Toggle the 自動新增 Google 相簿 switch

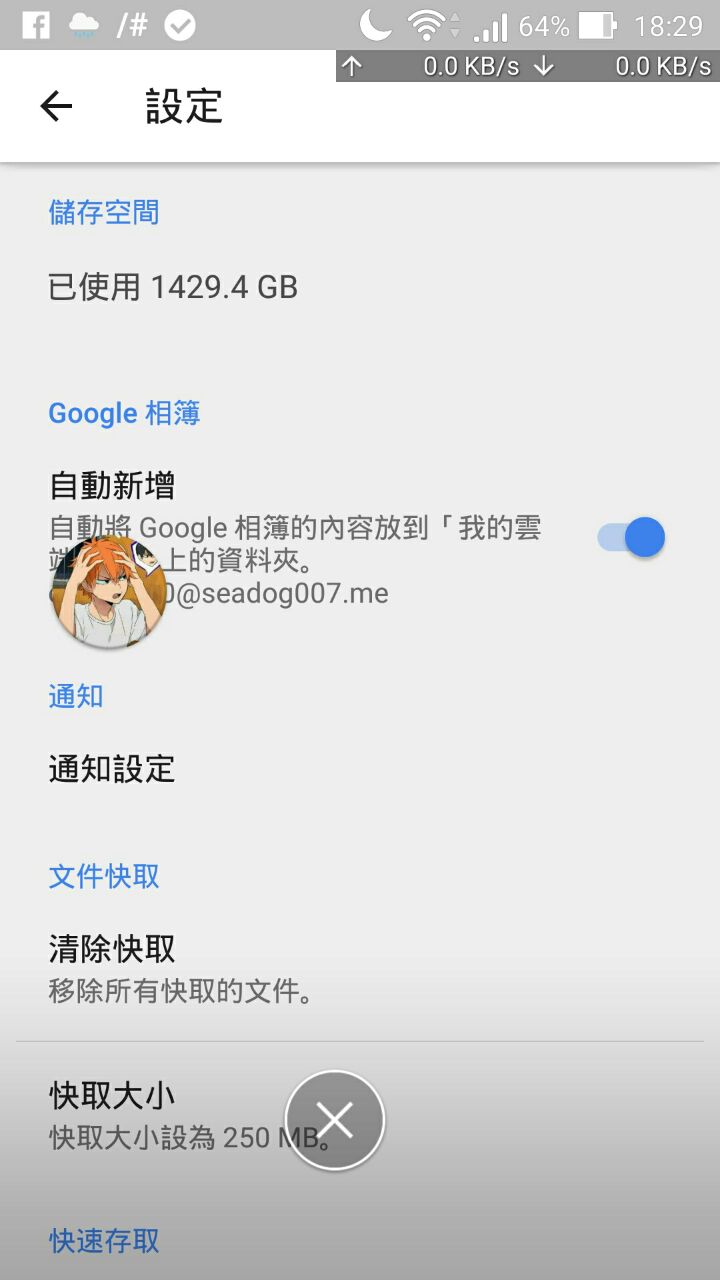(x=632, y=537)
